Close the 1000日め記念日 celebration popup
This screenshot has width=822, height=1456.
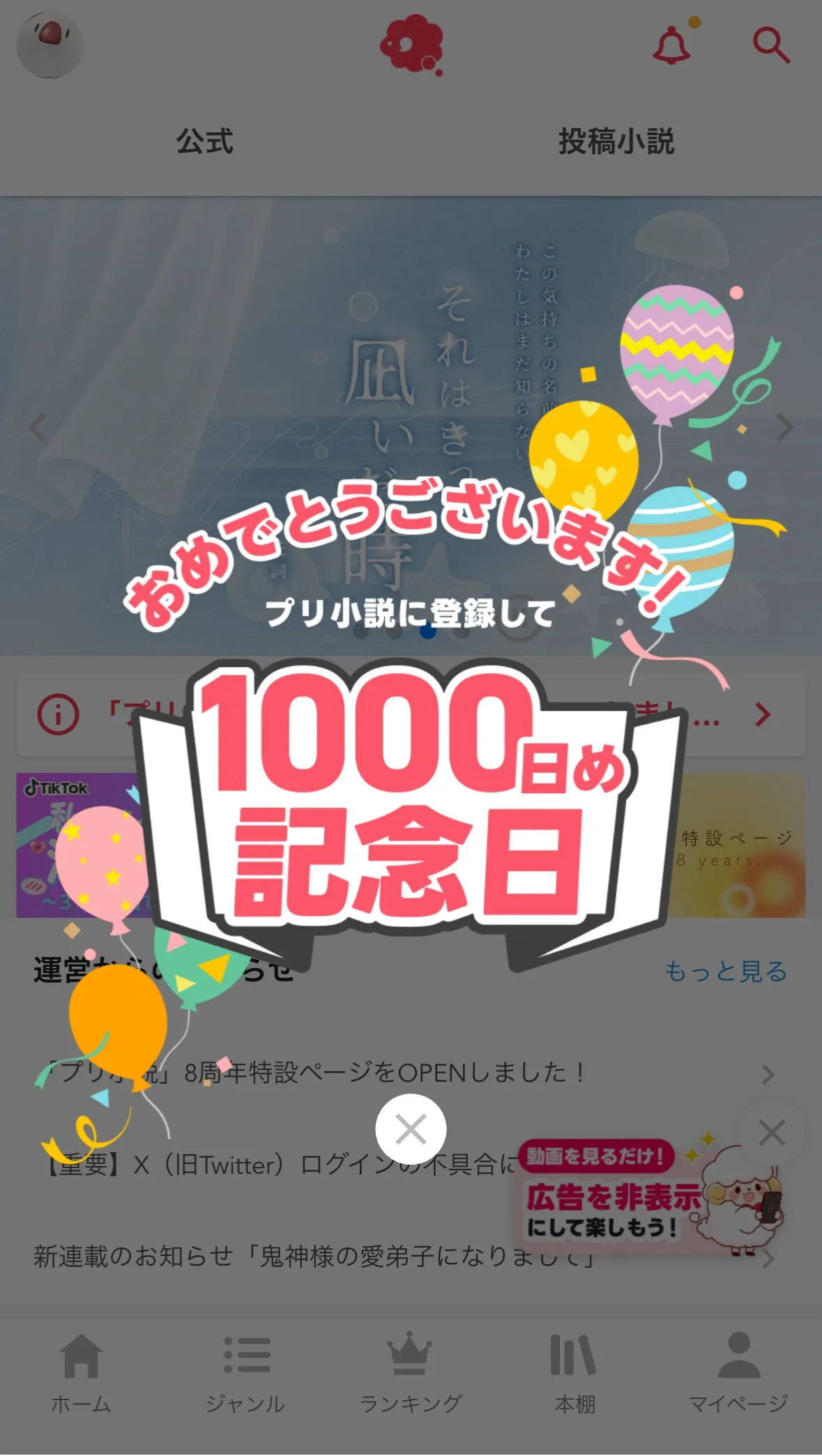tap(411, 1129)
